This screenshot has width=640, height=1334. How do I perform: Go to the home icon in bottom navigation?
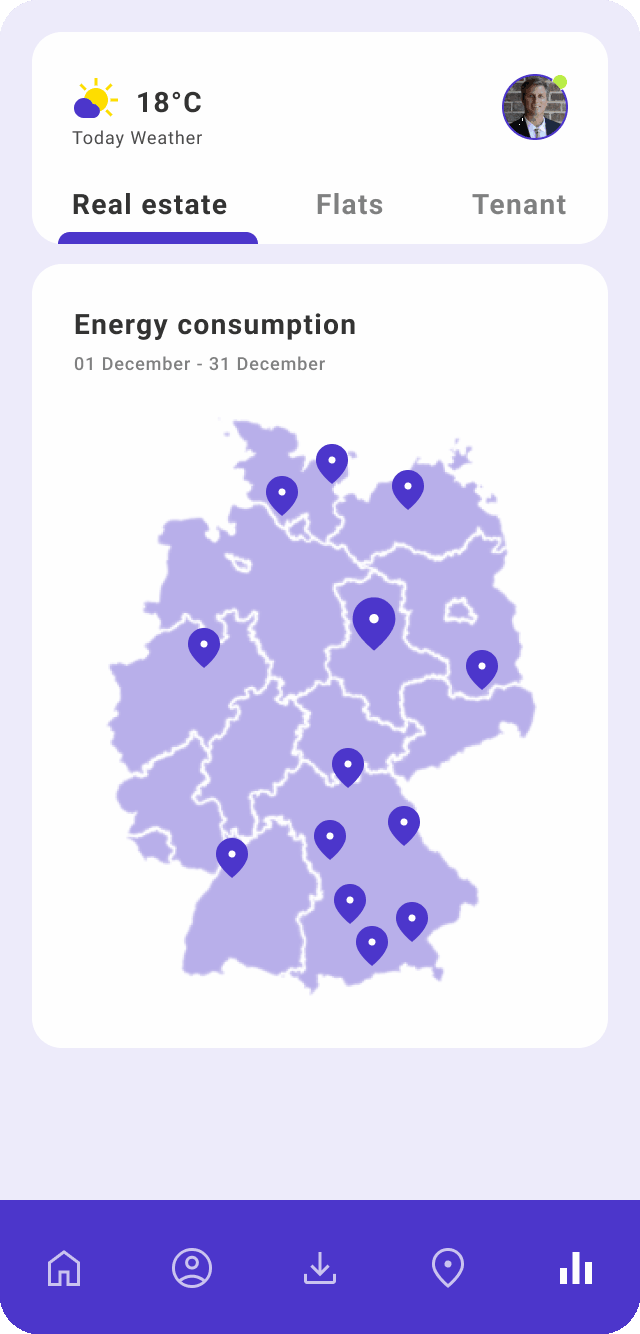[x=64, y=1268]
